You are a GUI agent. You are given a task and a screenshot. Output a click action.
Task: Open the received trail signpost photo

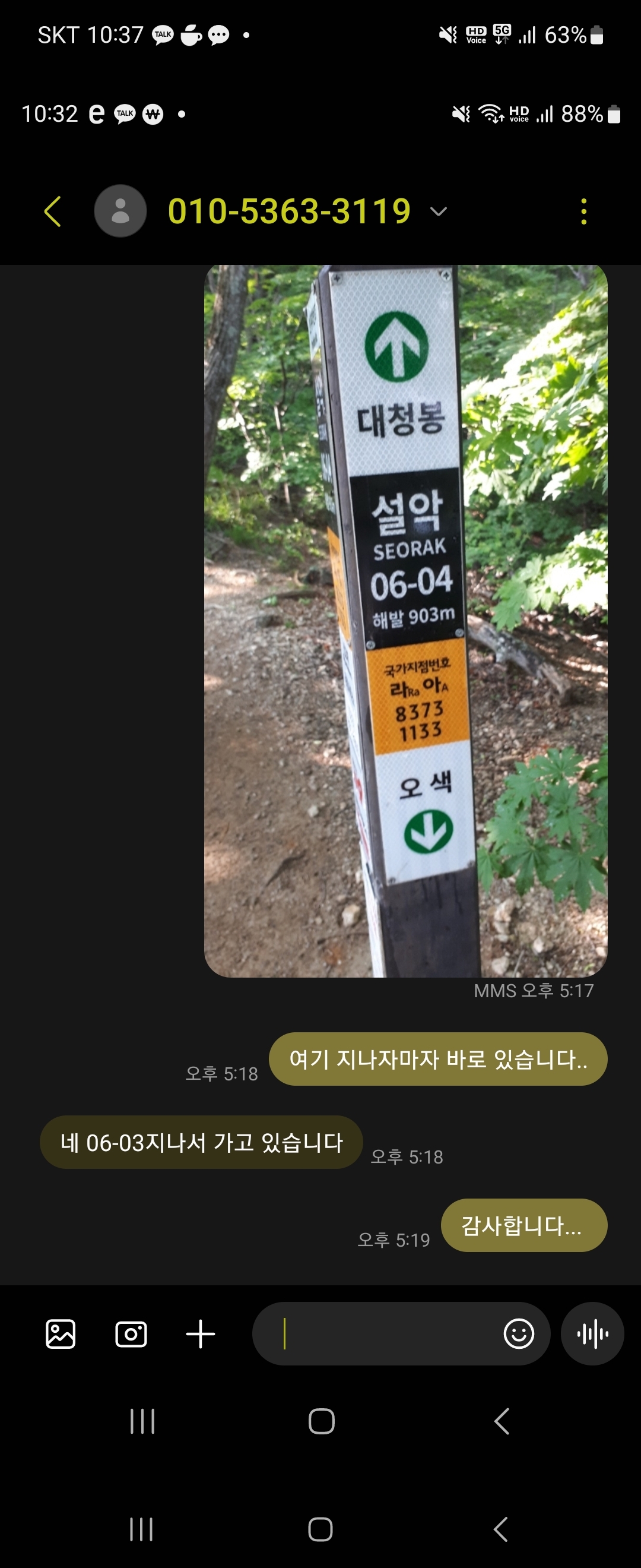tap(405, 621)
